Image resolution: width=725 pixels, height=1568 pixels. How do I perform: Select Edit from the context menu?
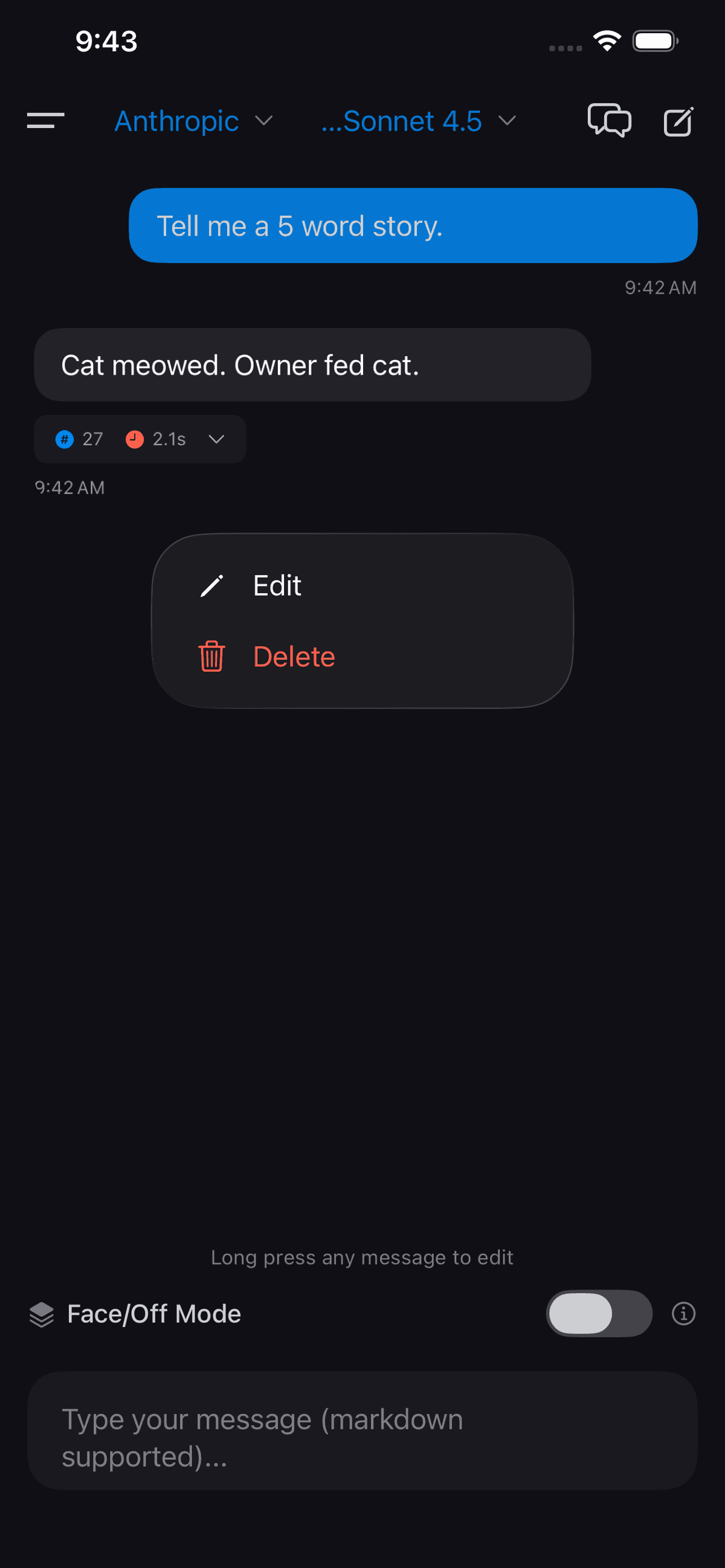(x=277, y=585)
